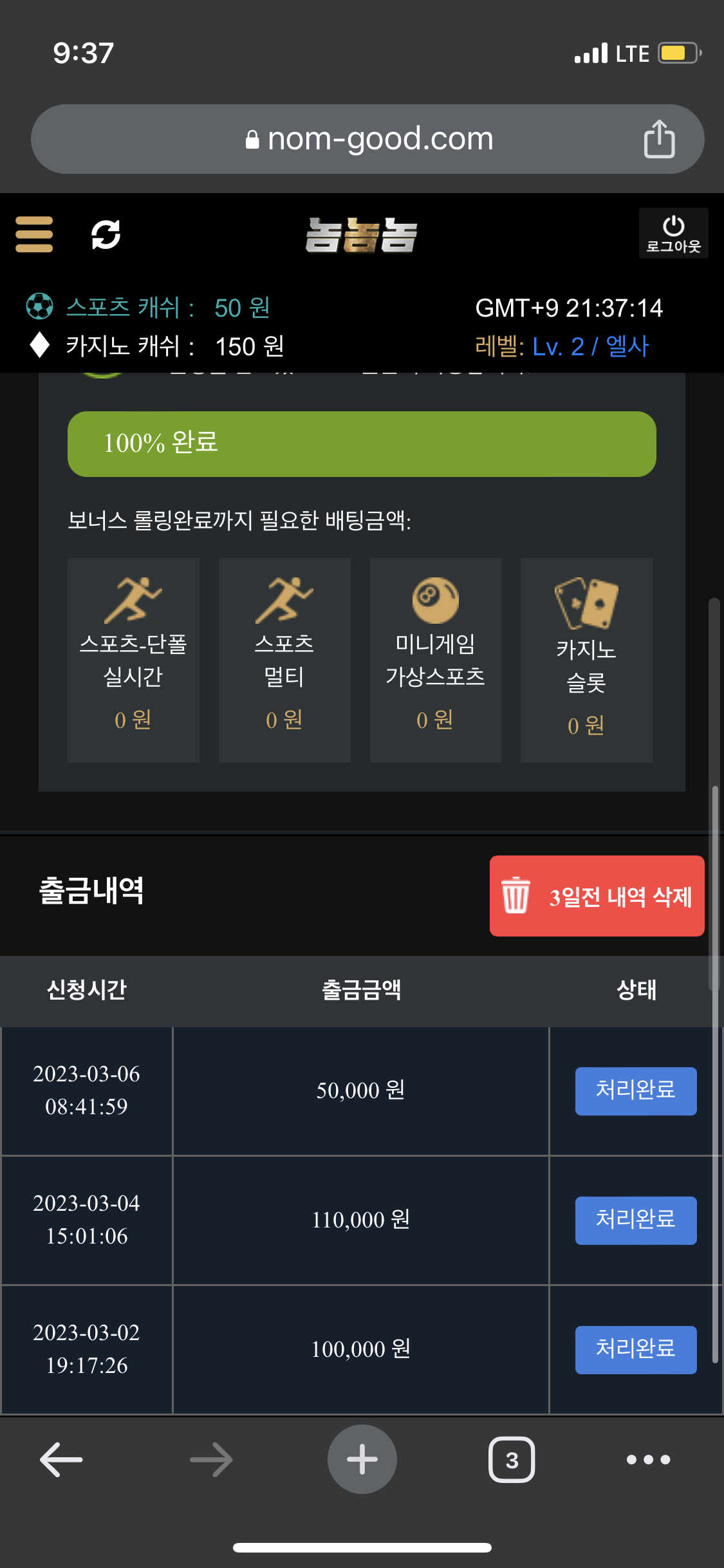Tap 처리완료 for the 50,000 원 withdrawal

tap(635, 1090)
